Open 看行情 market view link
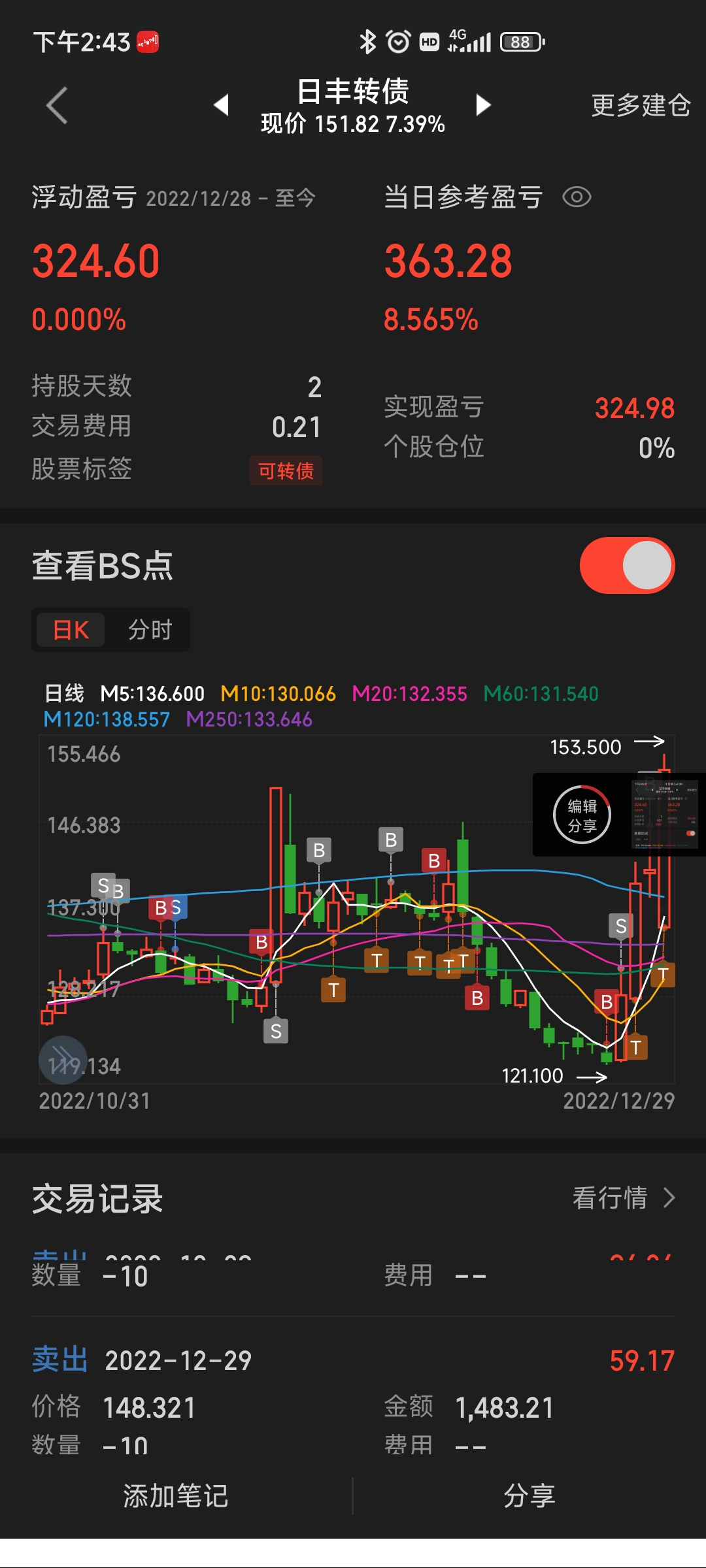The height and width of the screenshot is (1568, 706). (623, 1198)
